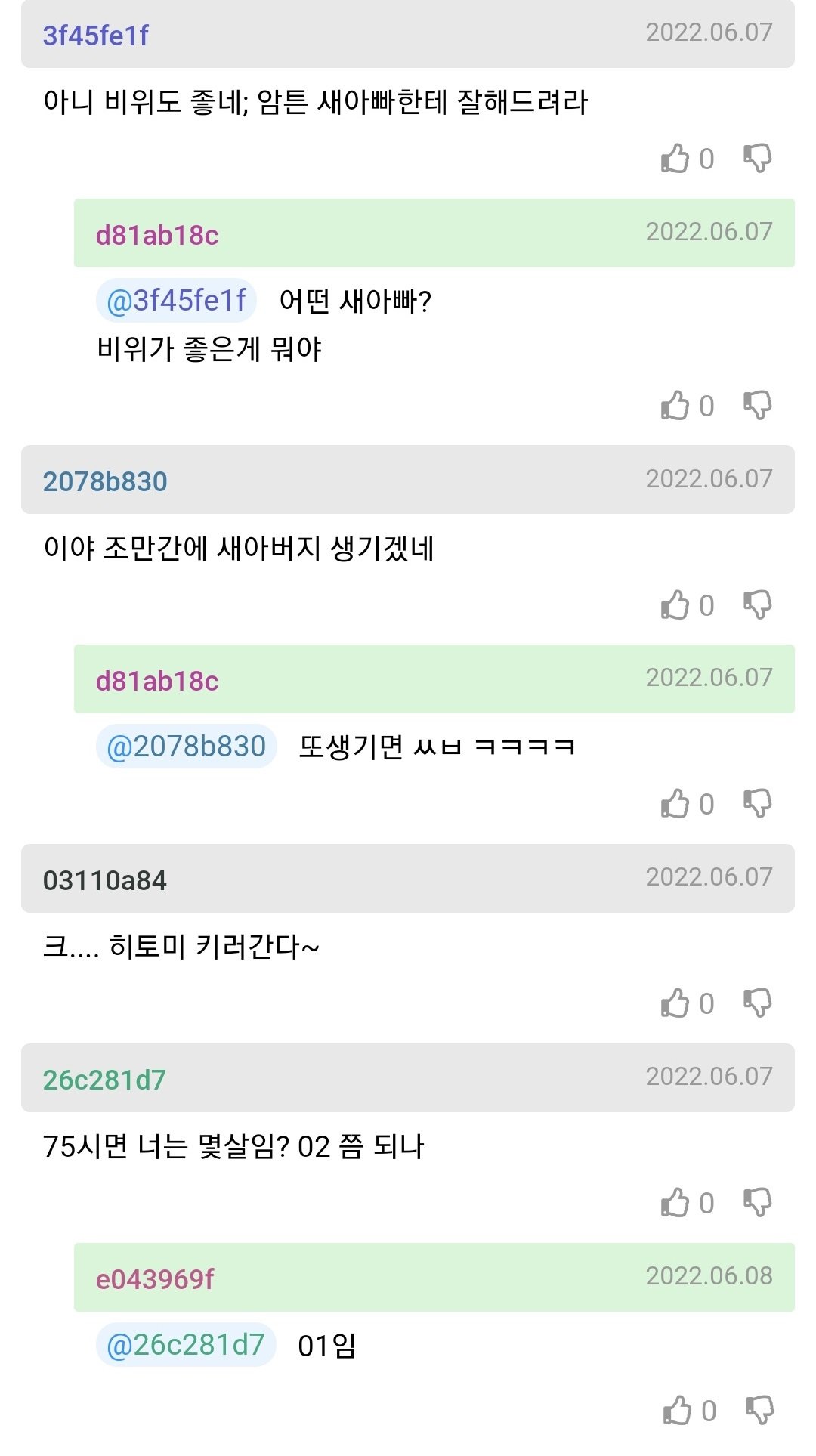Viewport: 816px width, 1456px height.
Task: Dislike d81ab18c's reply asking 어떤 새아빠?
Action: [x=757, y=406]
